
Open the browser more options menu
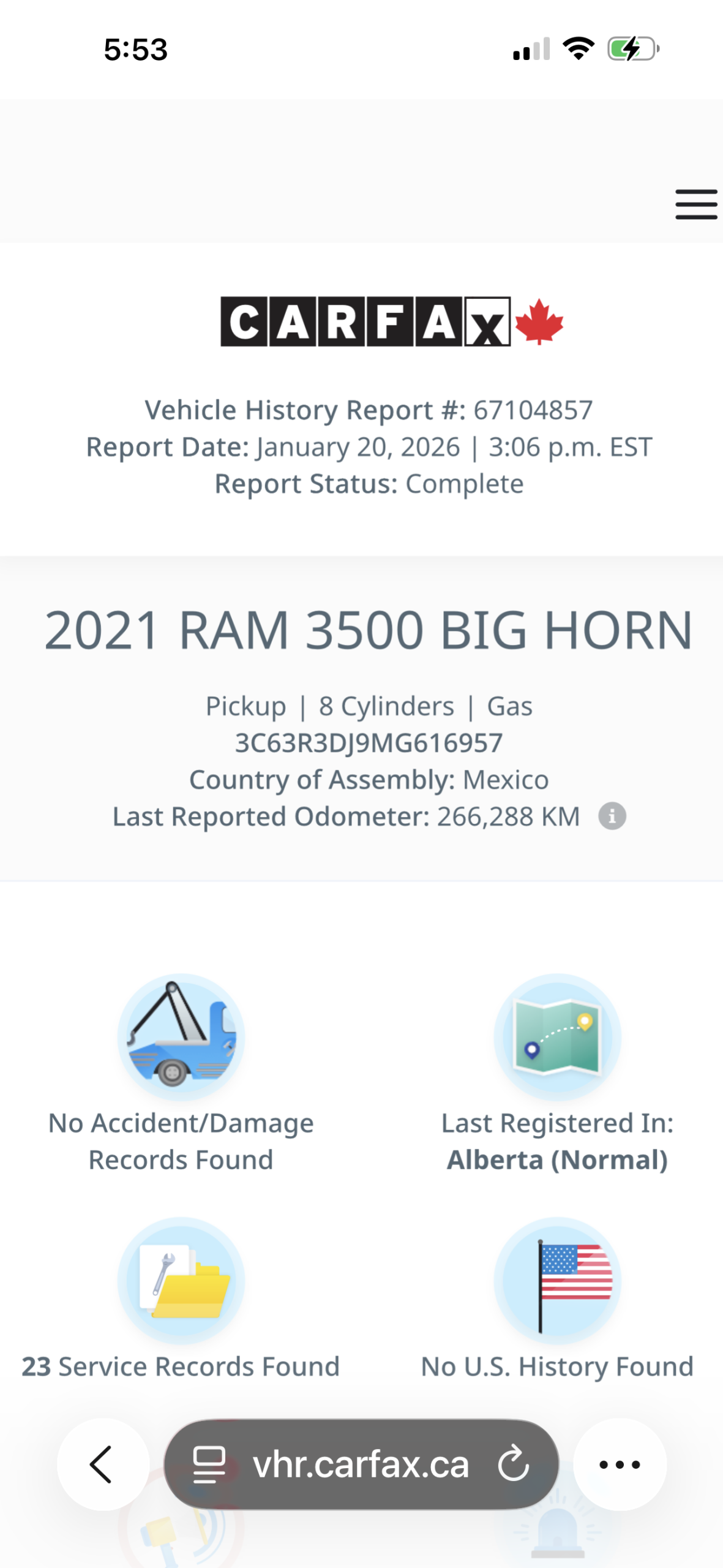click(x=620, y=1464)
